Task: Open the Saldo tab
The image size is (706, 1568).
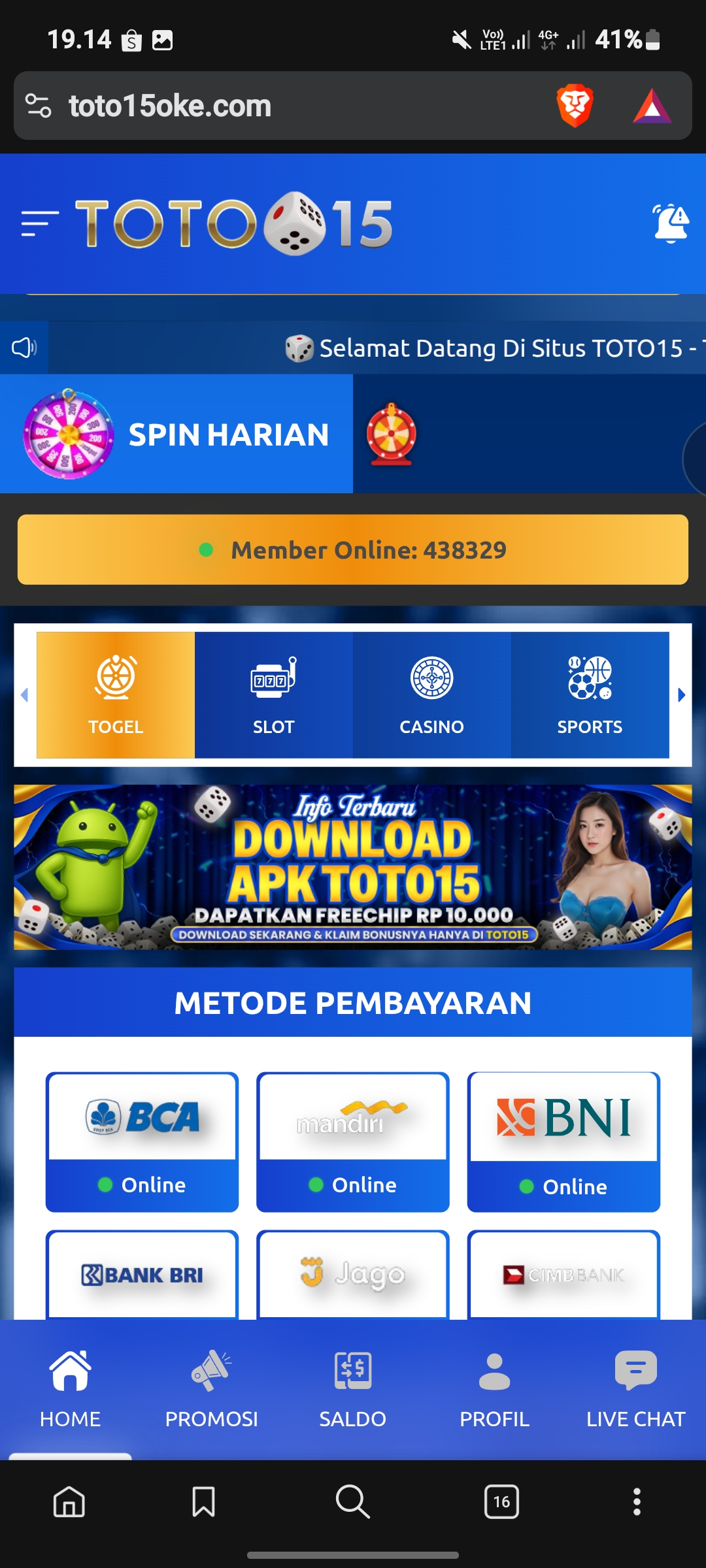Action: (353, 1389)
